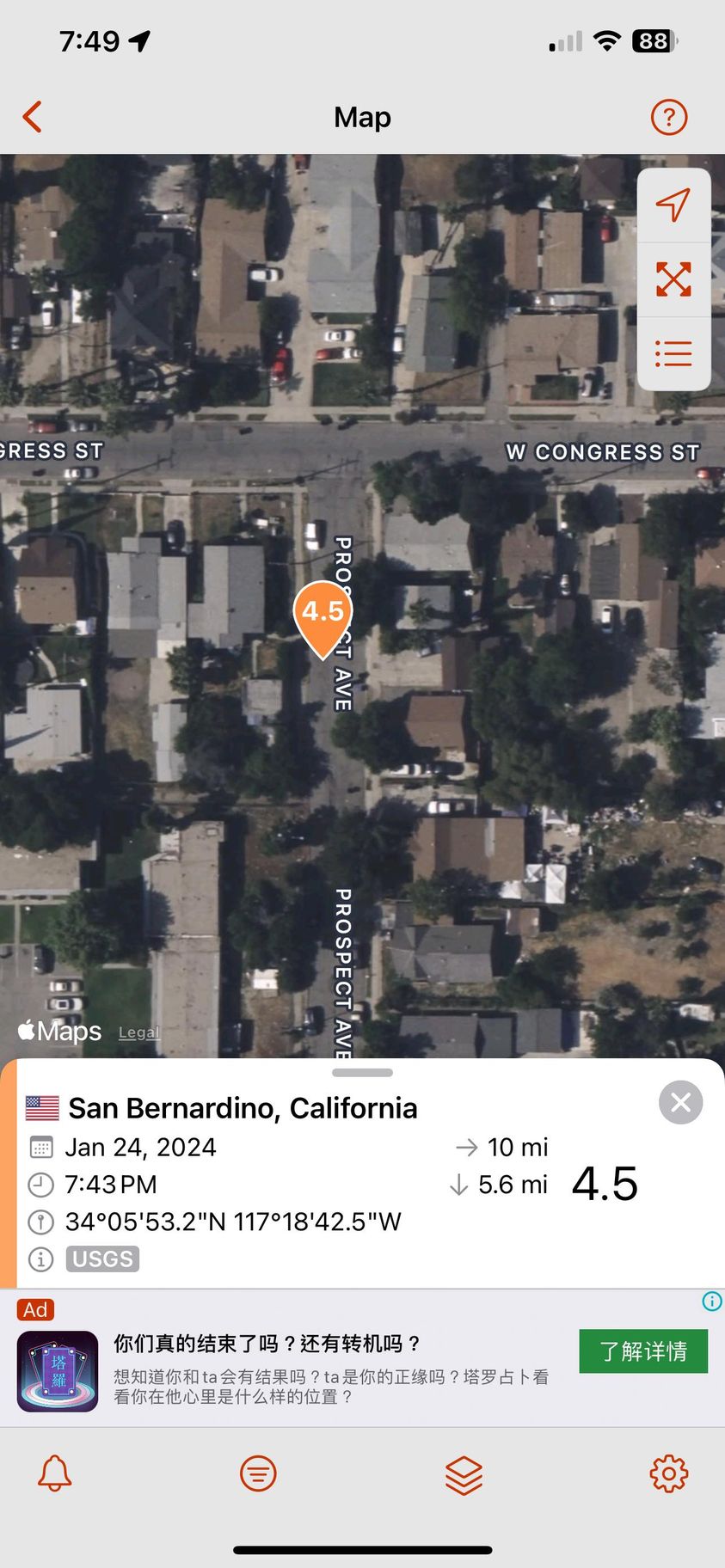Tap the USGS source badge

click(102, 1259)
